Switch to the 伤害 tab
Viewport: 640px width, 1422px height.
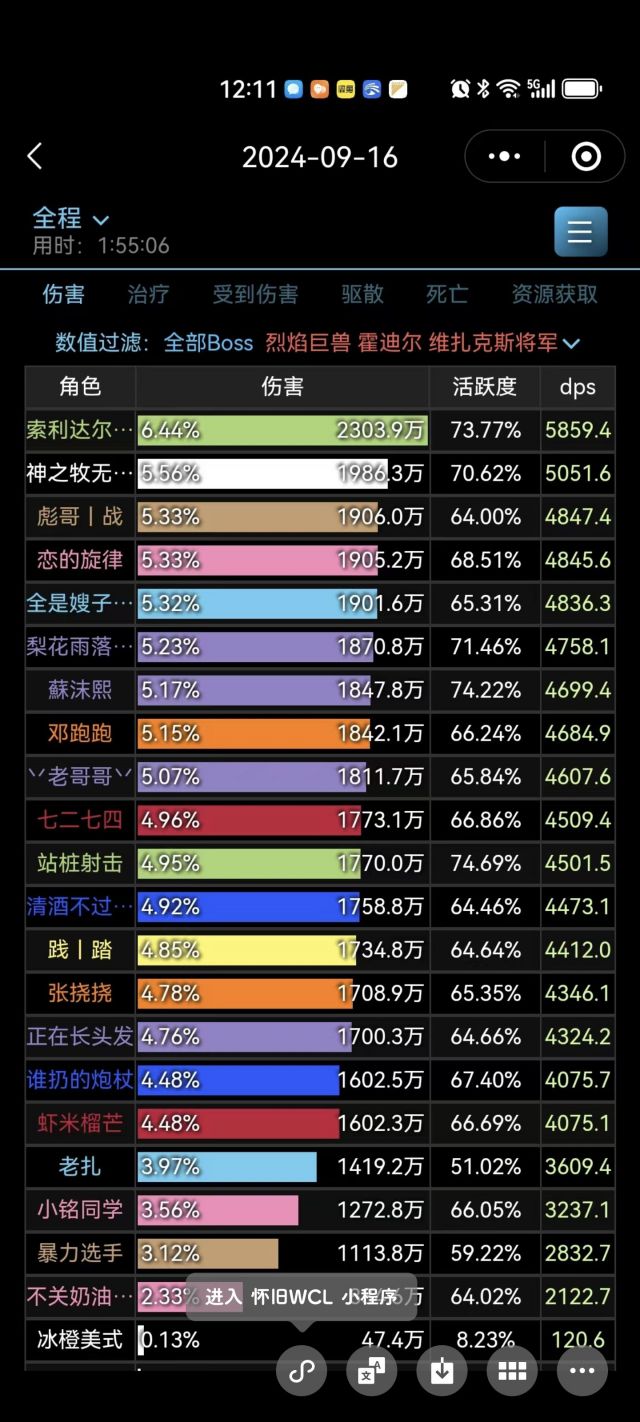pyautogui.click(x=64, y=294)
